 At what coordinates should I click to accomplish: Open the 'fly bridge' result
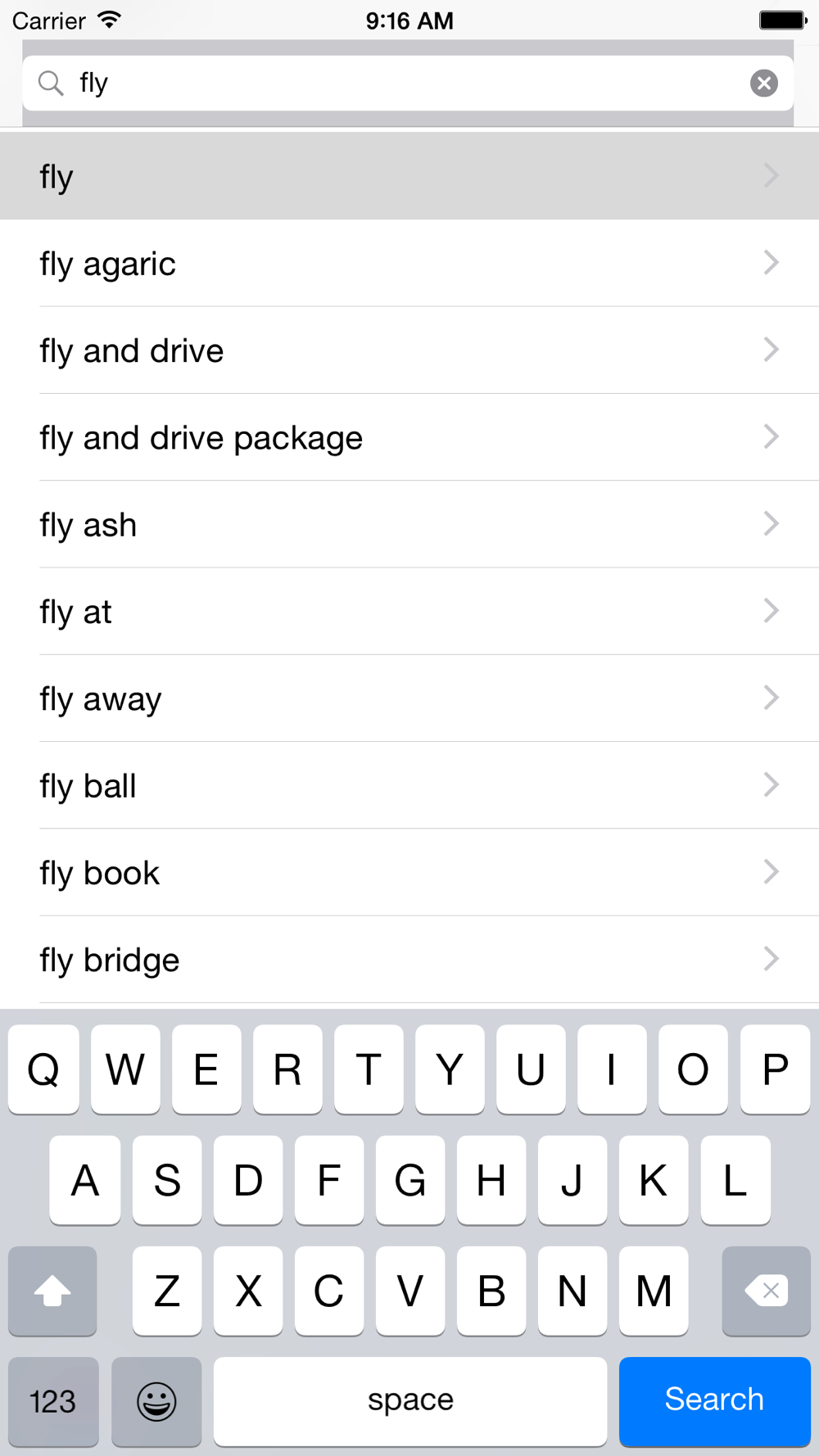[x=409, y=959]
